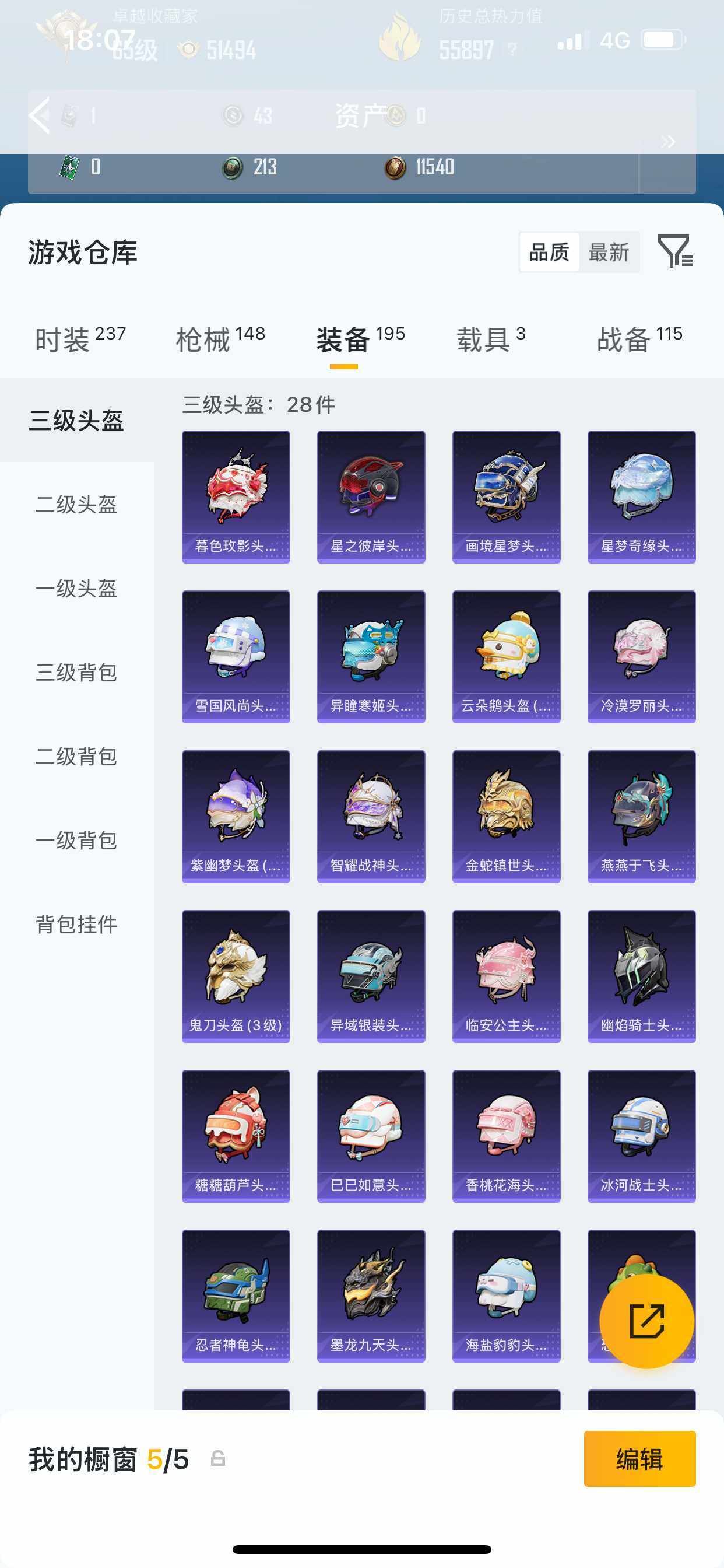Switch to the 时装 tab

coord(80,339)
